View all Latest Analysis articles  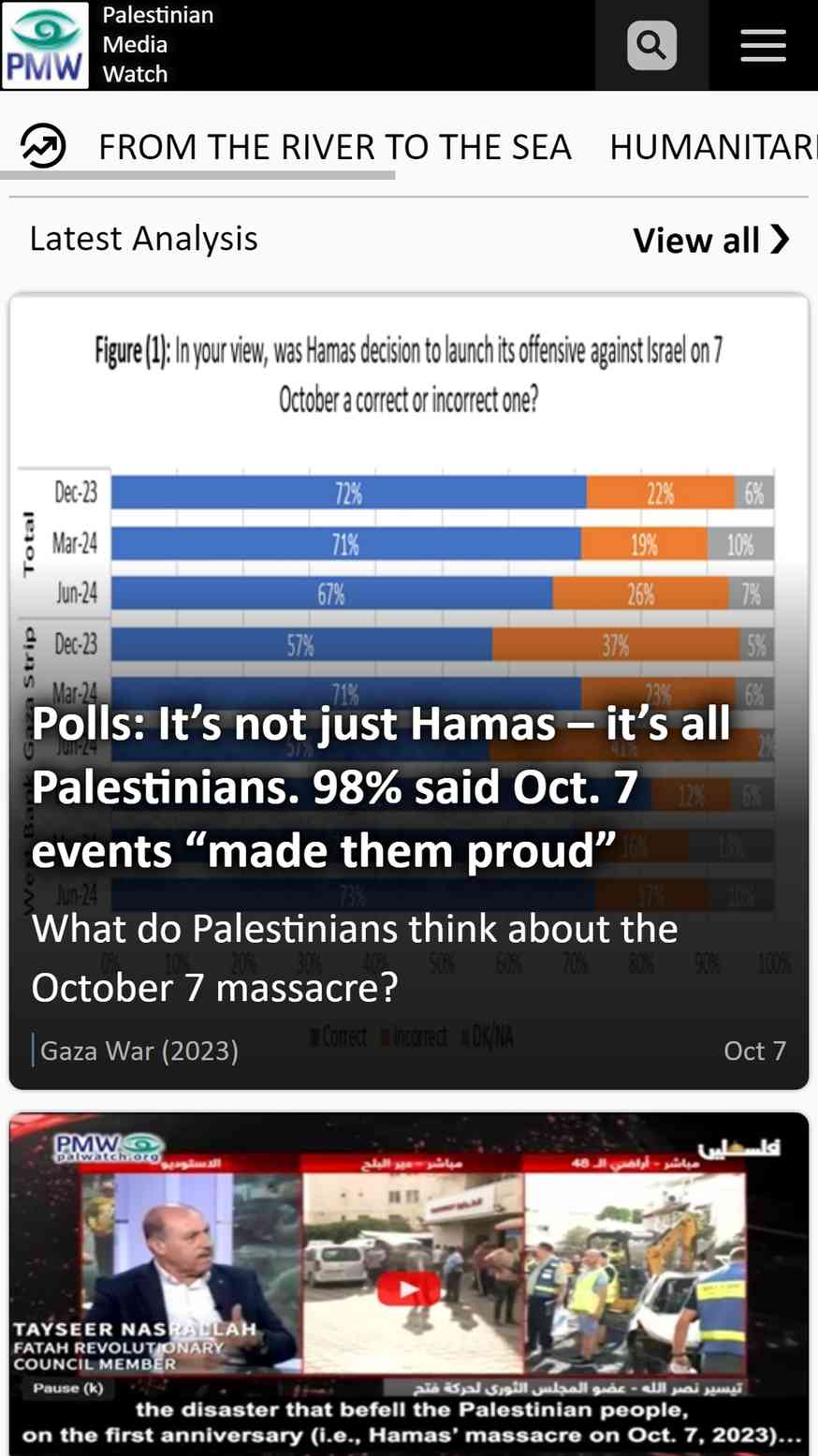click(x=711, y=240)
